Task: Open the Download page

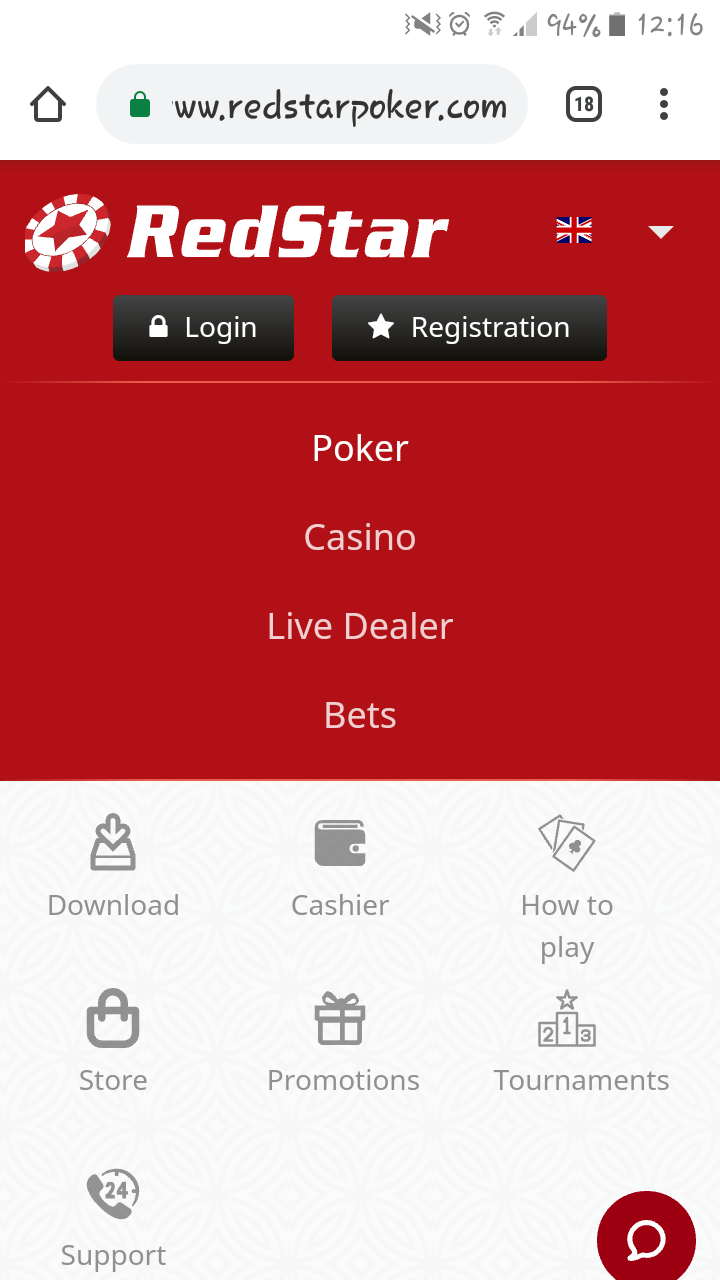Action: pyautogui.click(x=113, y=866)
